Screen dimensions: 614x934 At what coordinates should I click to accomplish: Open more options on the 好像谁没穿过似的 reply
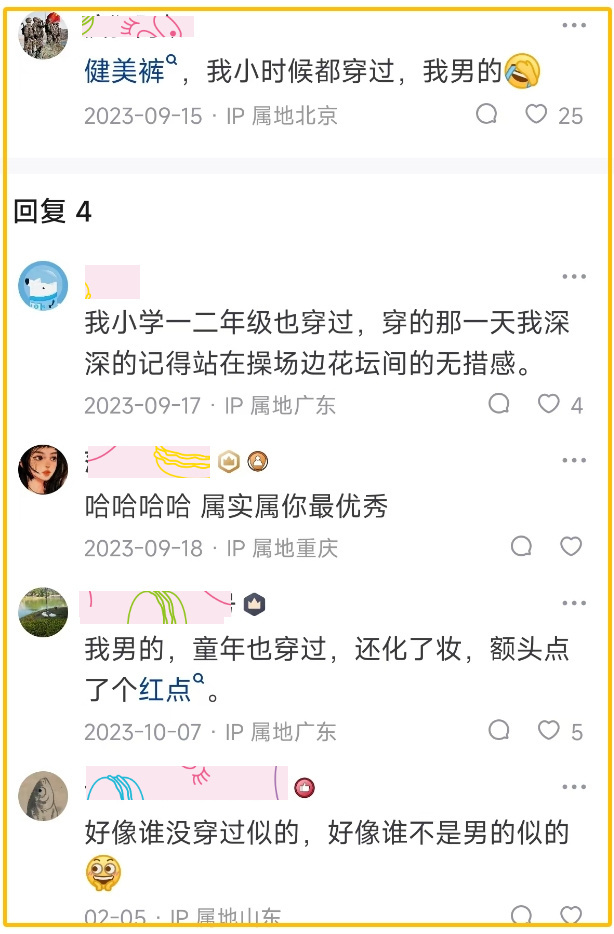pos(573,787)
